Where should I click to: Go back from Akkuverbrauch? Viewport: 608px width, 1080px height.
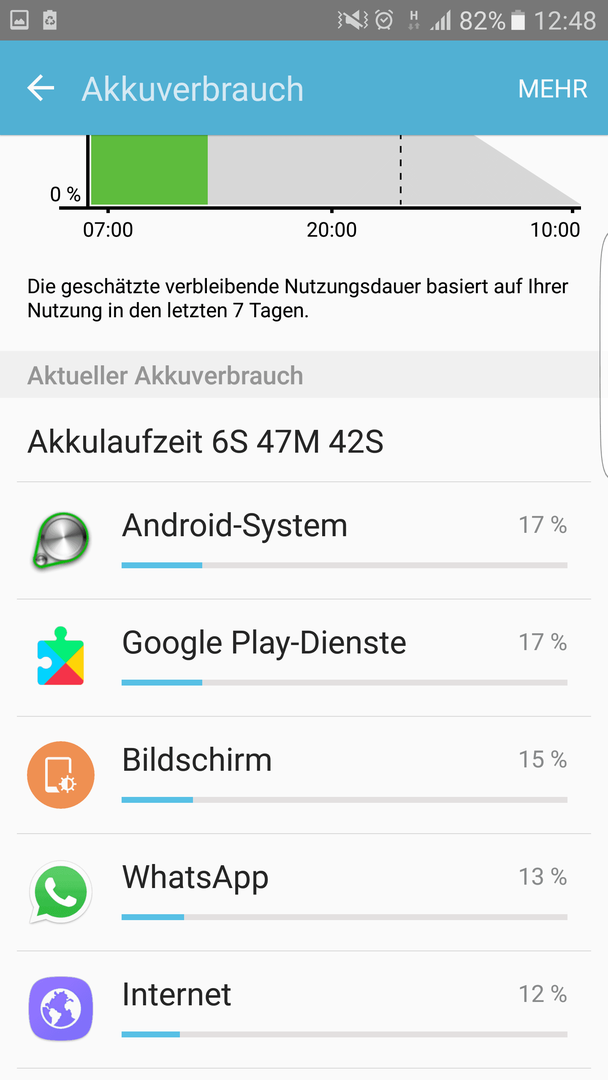tap(40, 88)
